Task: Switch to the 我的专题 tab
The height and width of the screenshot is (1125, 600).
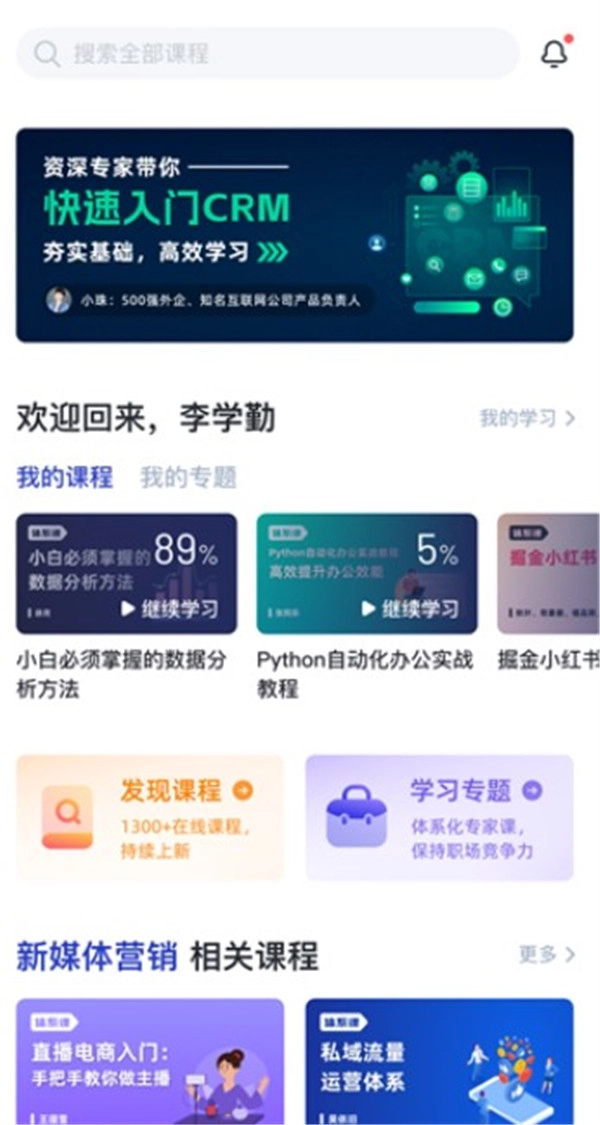Action: click(188, 477)
